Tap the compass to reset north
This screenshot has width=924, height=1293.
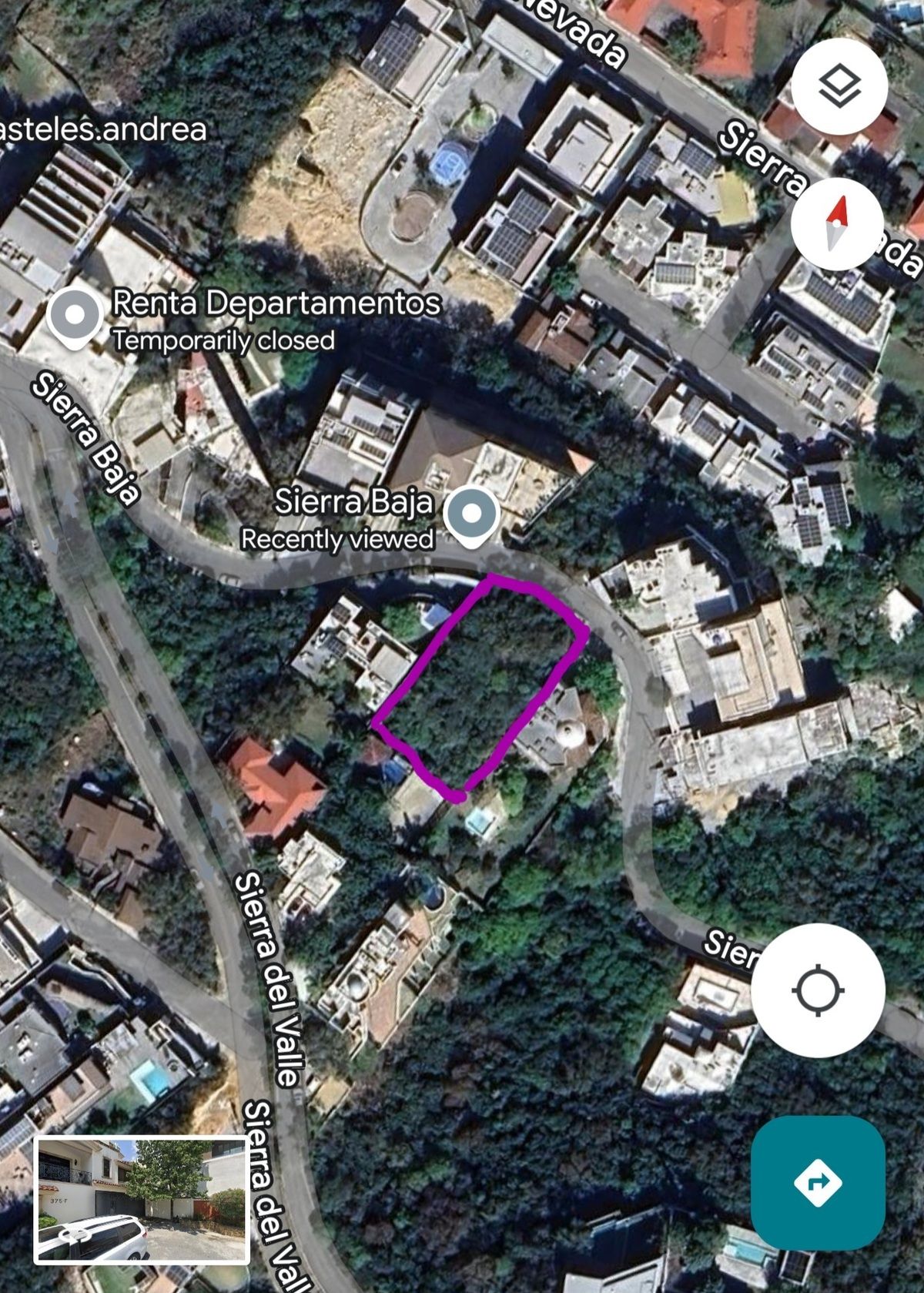[x=837, y=224]
